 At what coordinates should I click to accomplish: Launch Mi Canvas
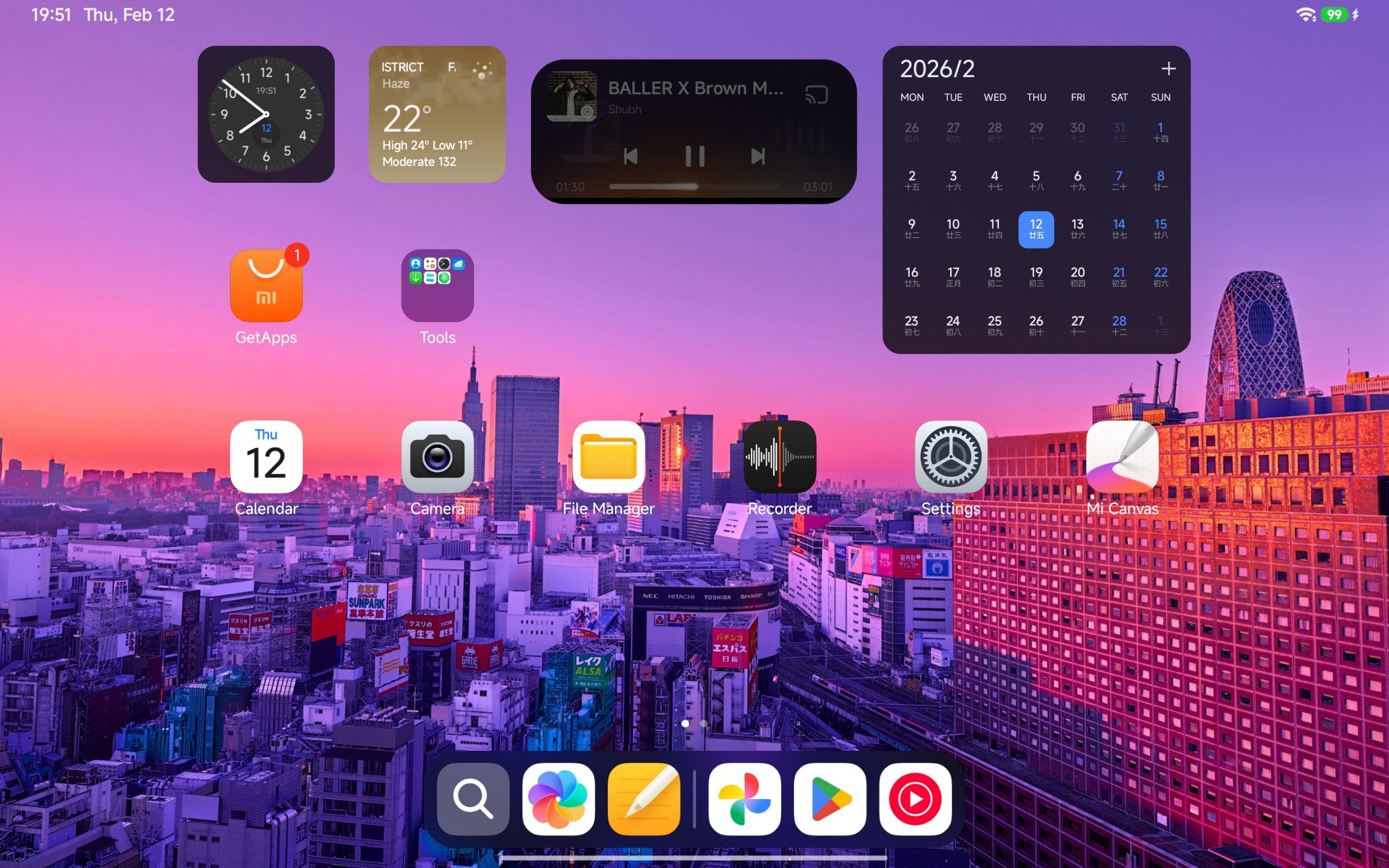(1122, 457)
